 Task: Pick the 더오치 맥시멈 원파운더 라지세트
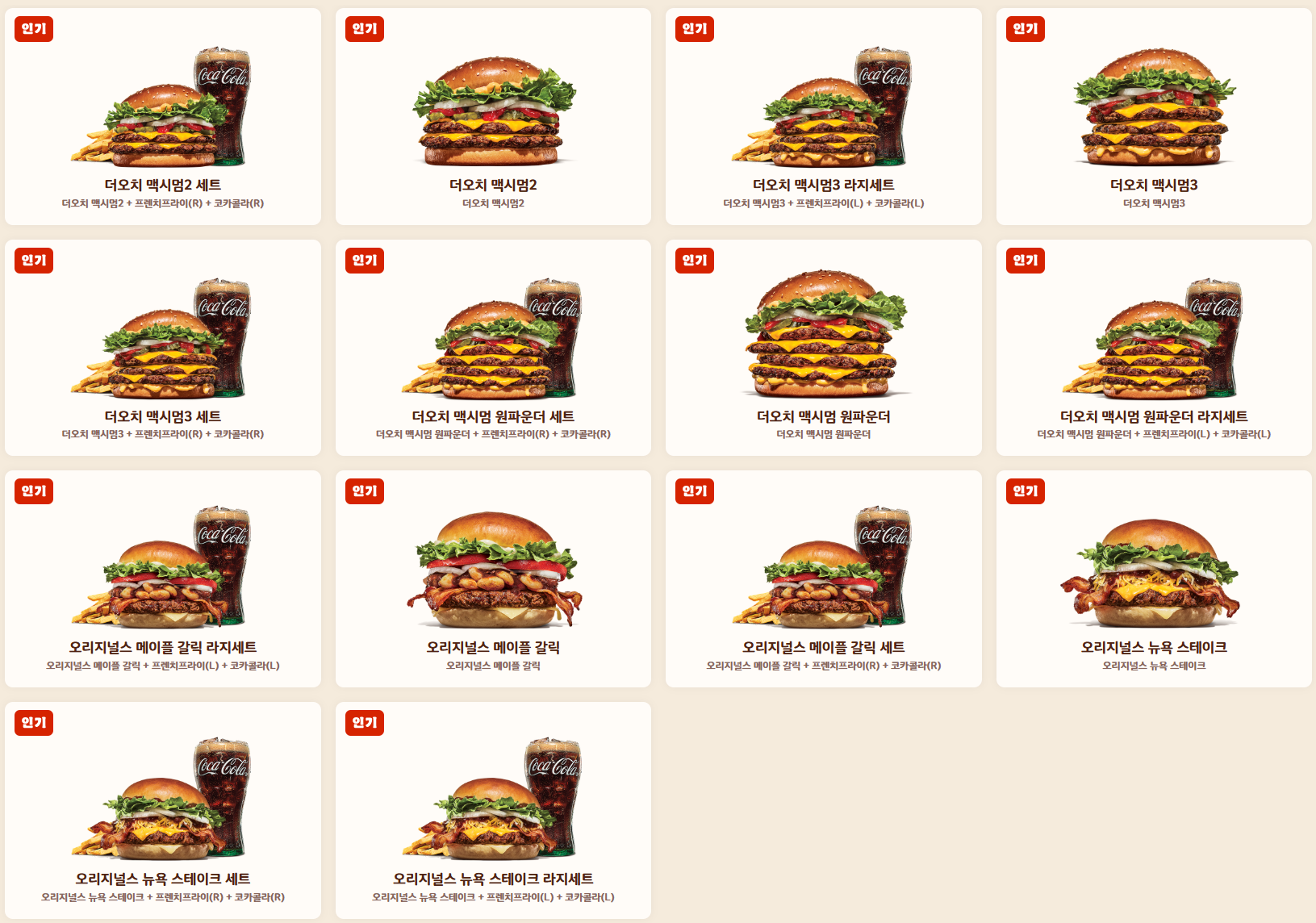pos(1154,348)
